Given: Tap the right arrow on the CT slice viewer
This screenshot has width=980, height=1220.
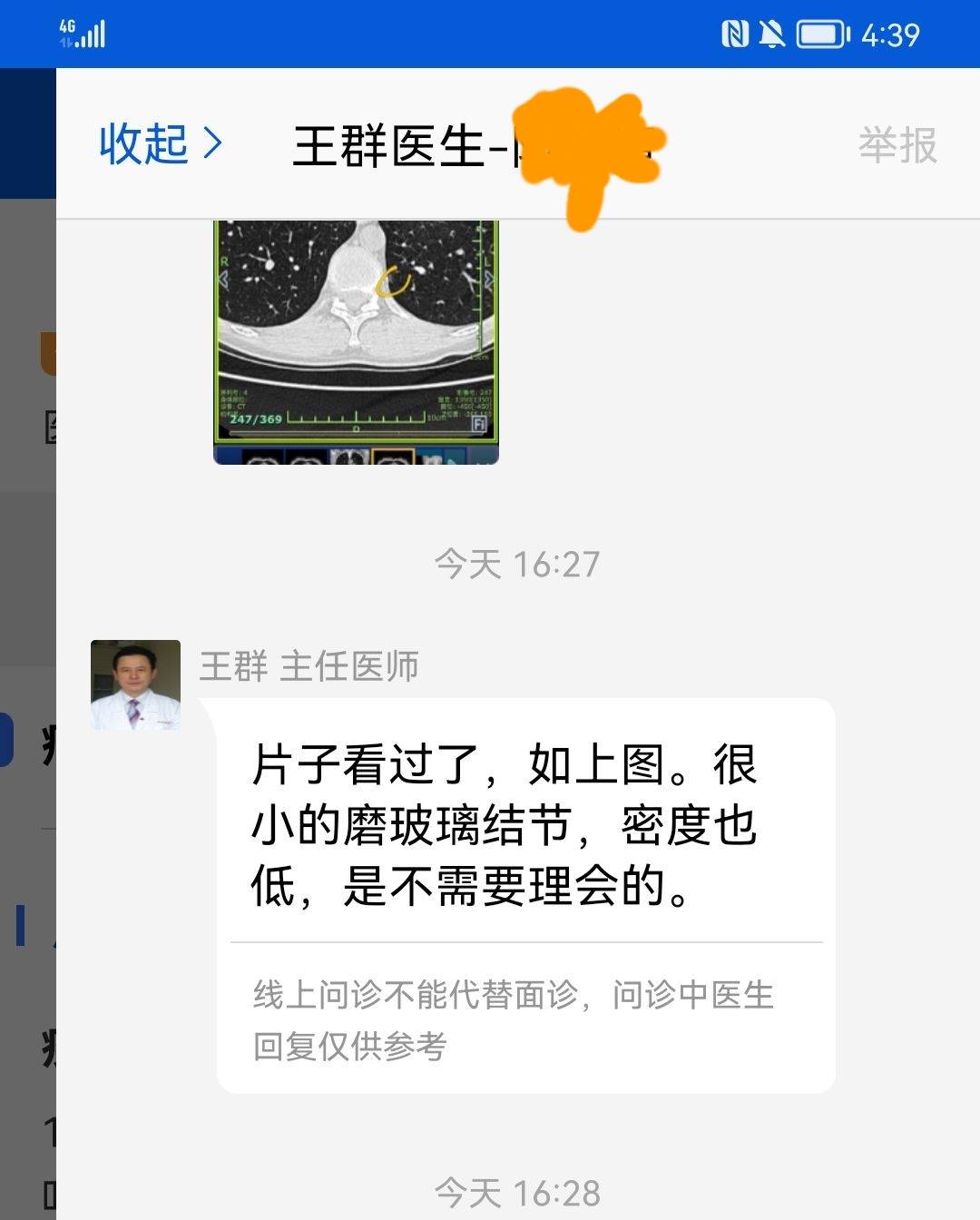Looking at the screenshot, I should pos(487,280).
